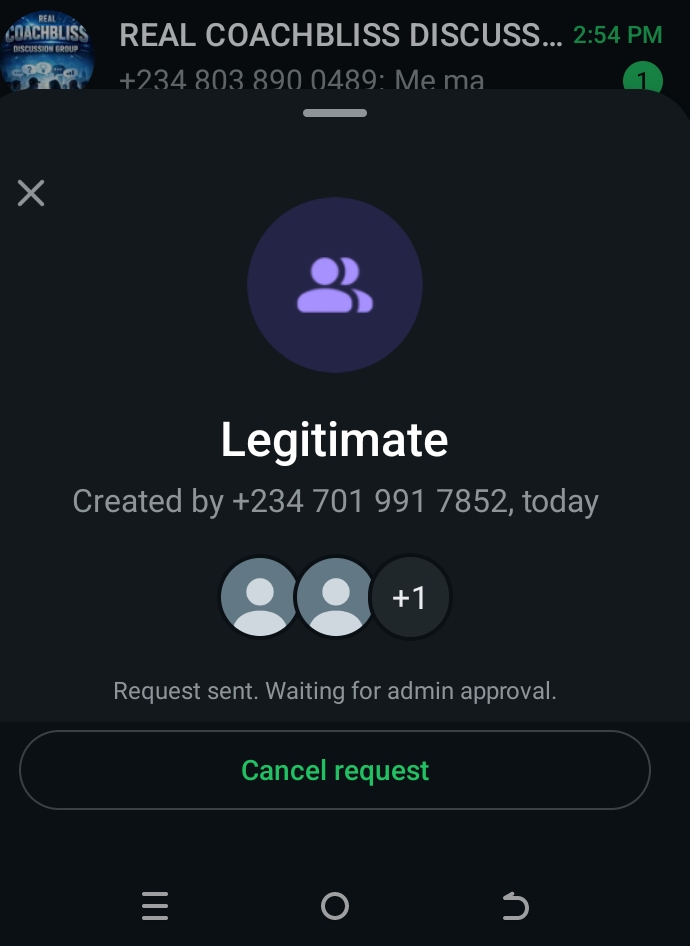Cancel the group join request
This screenshot has height=946, width=690.
pos(335,770)
